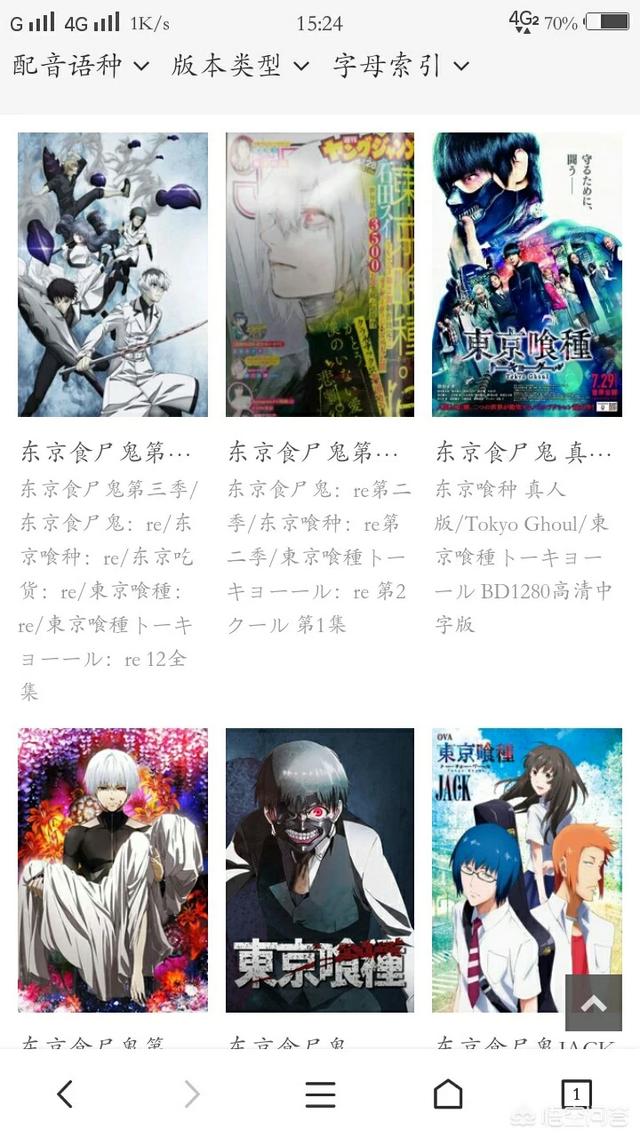
Task: Open the 東京喰種 JACK OVA poster
Action: coord(527,870)
